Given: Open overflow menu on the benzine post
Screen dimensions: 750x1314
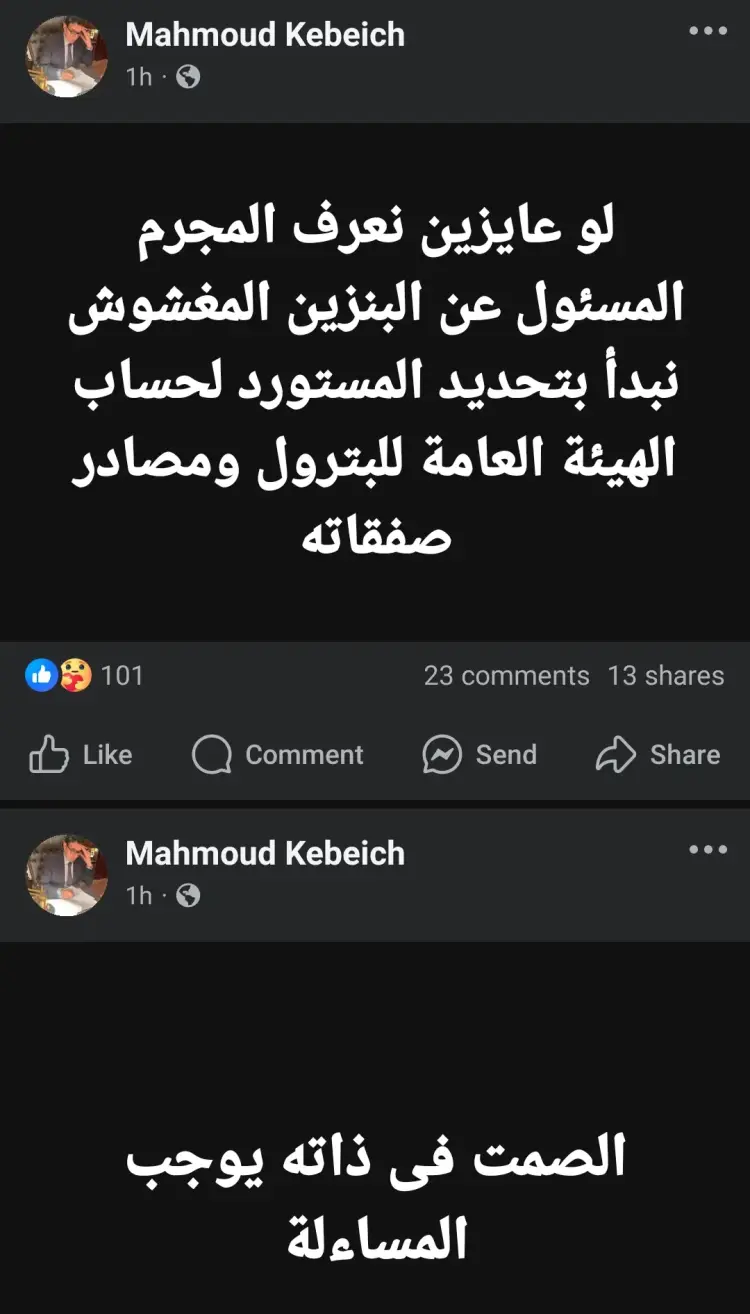Looking at the screenshot, I should click(708, 31).
